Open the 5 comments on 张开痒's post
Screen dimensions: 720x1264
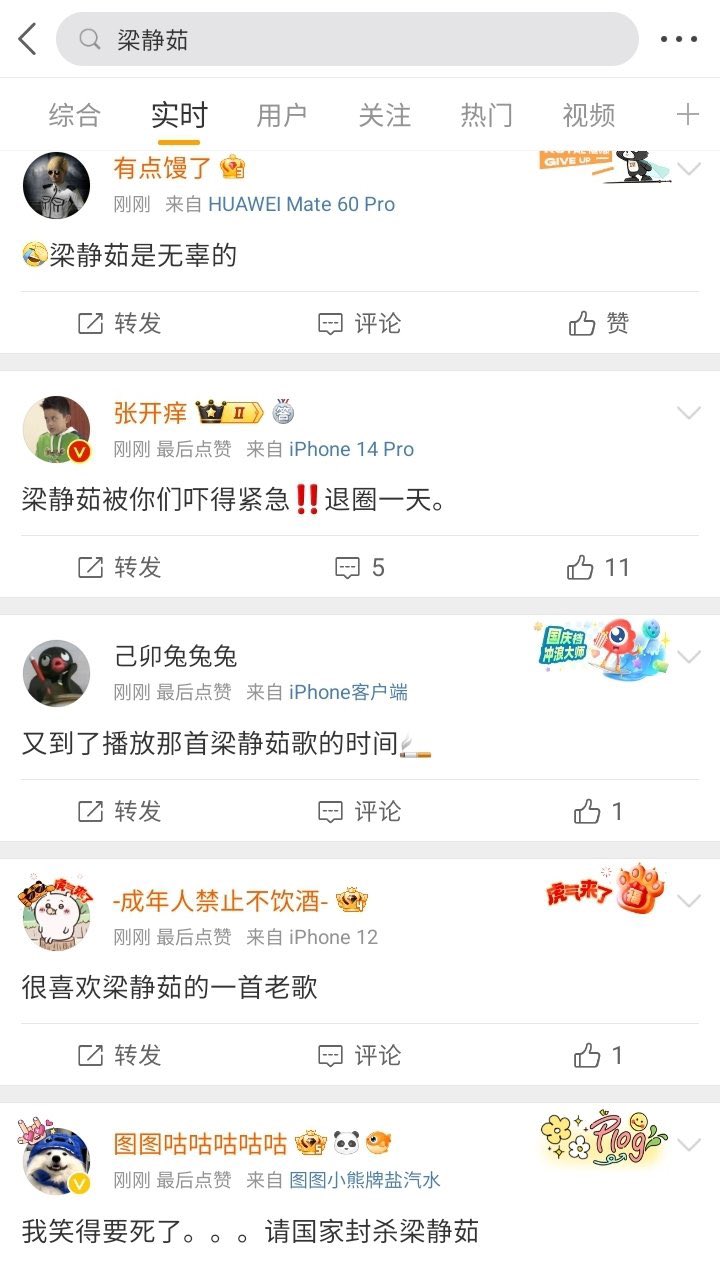click(360, 567)
